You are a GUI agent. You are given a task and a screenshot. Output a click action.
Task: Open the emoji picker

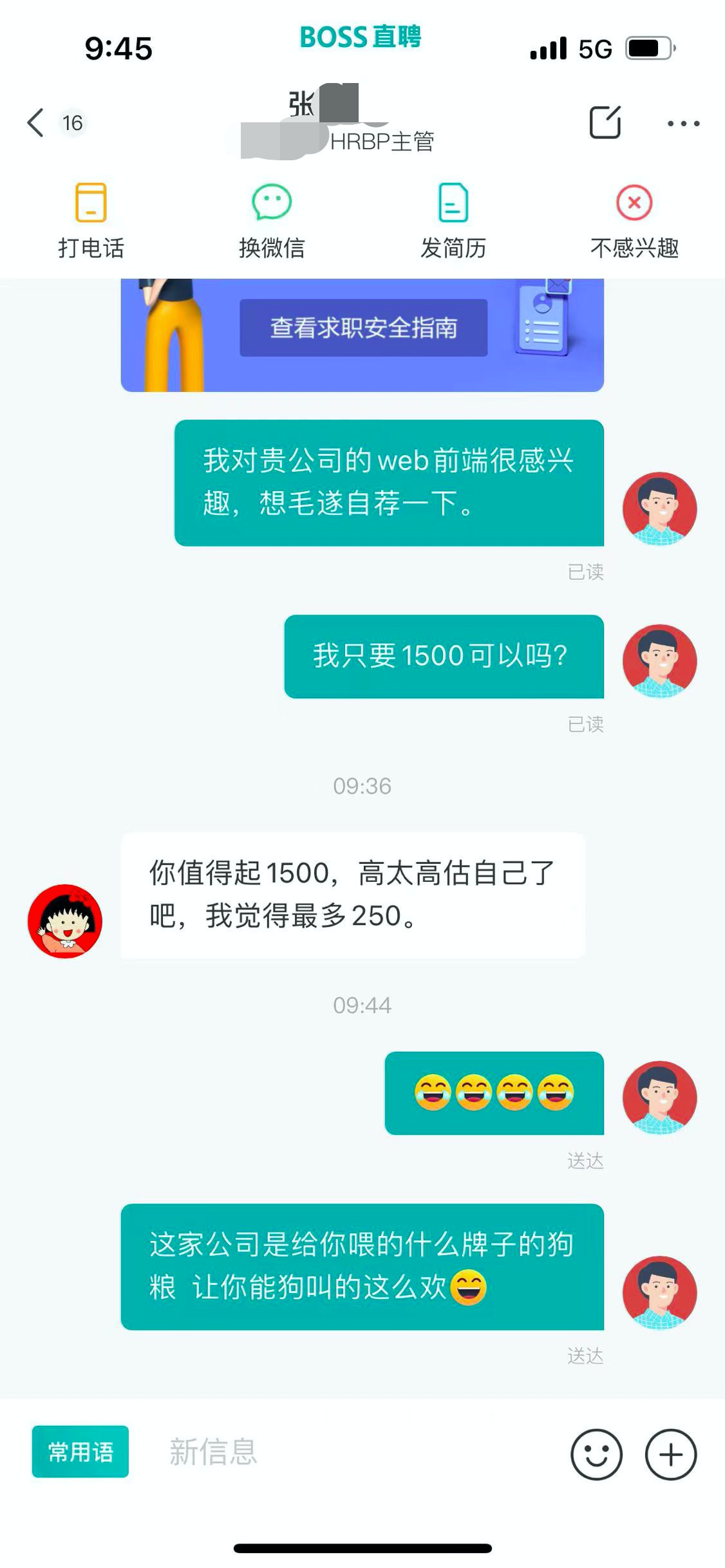[x=596, y=1454]
